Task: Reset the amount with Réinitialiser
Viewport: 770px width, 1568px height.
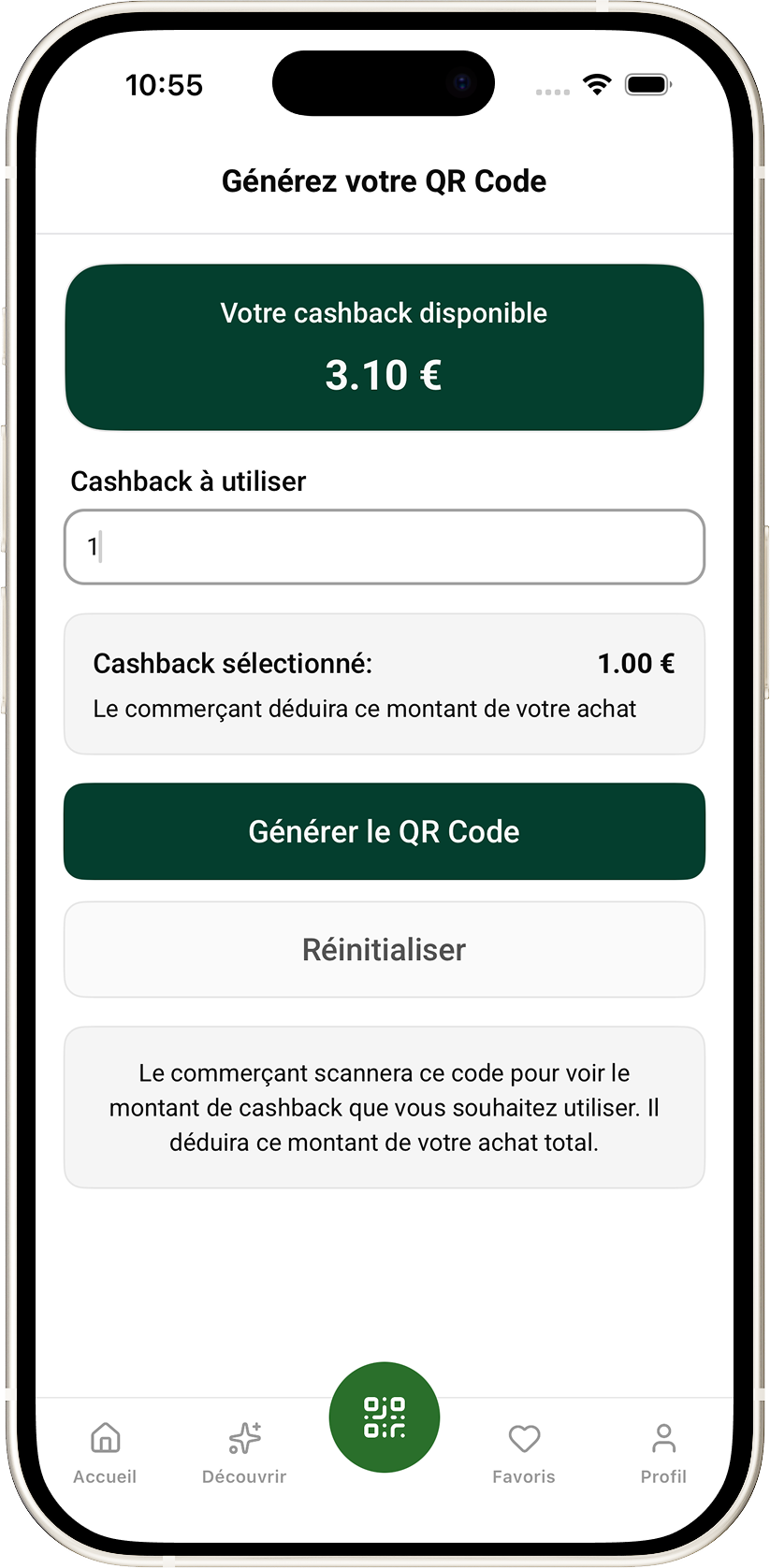Action: pyautogui.click(x=384, y=949)
